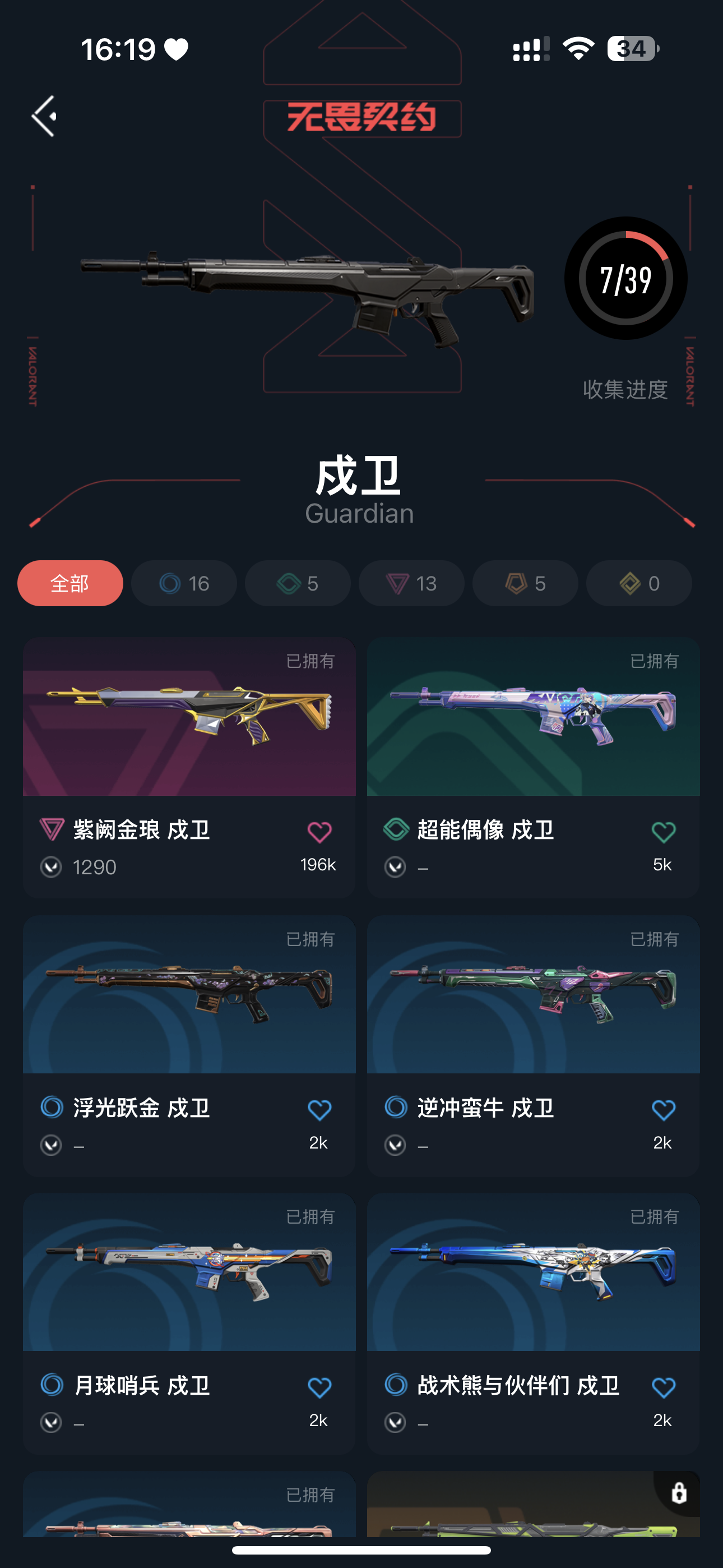Filter by orange tier showing 5

(525, 583)
